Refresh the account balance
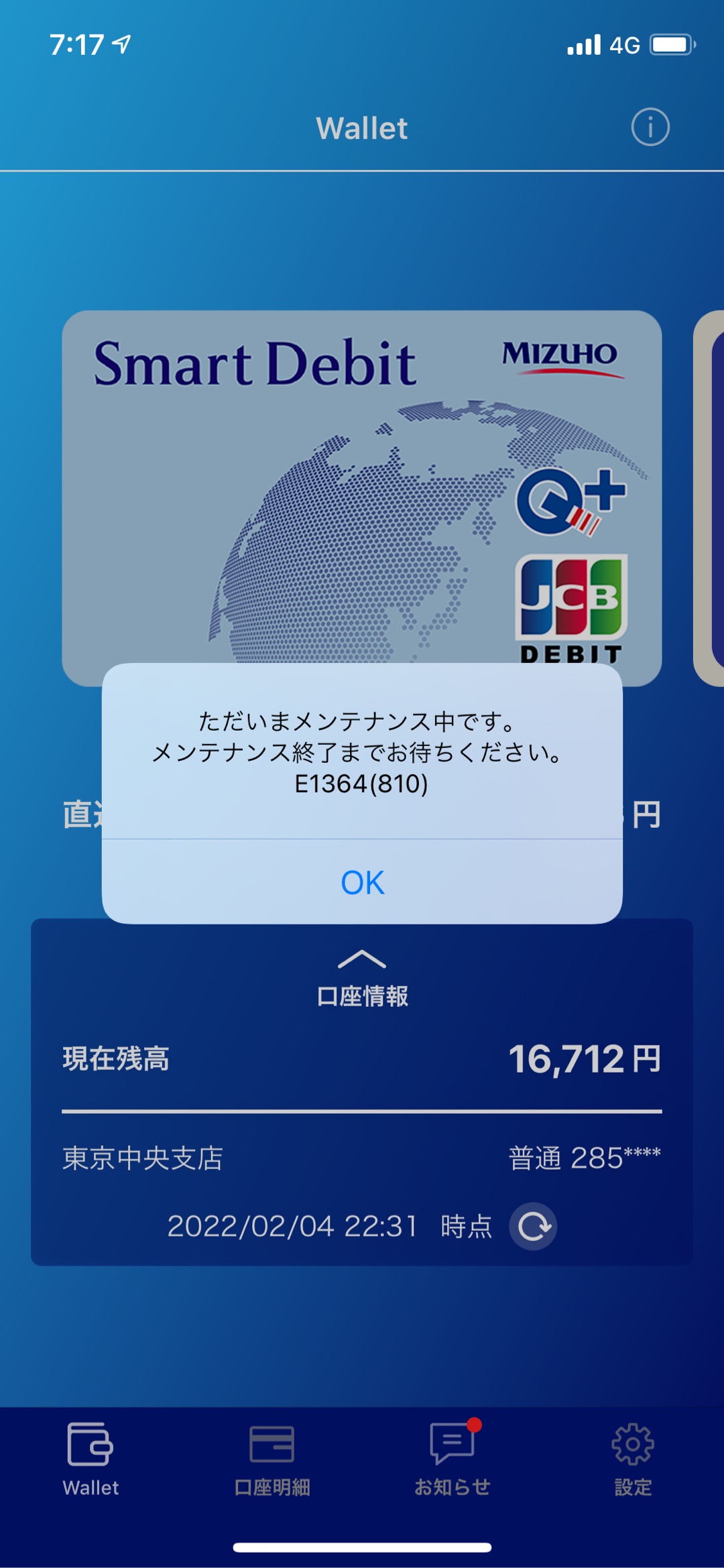724x1568 pixels. (x=533, y=1226)
